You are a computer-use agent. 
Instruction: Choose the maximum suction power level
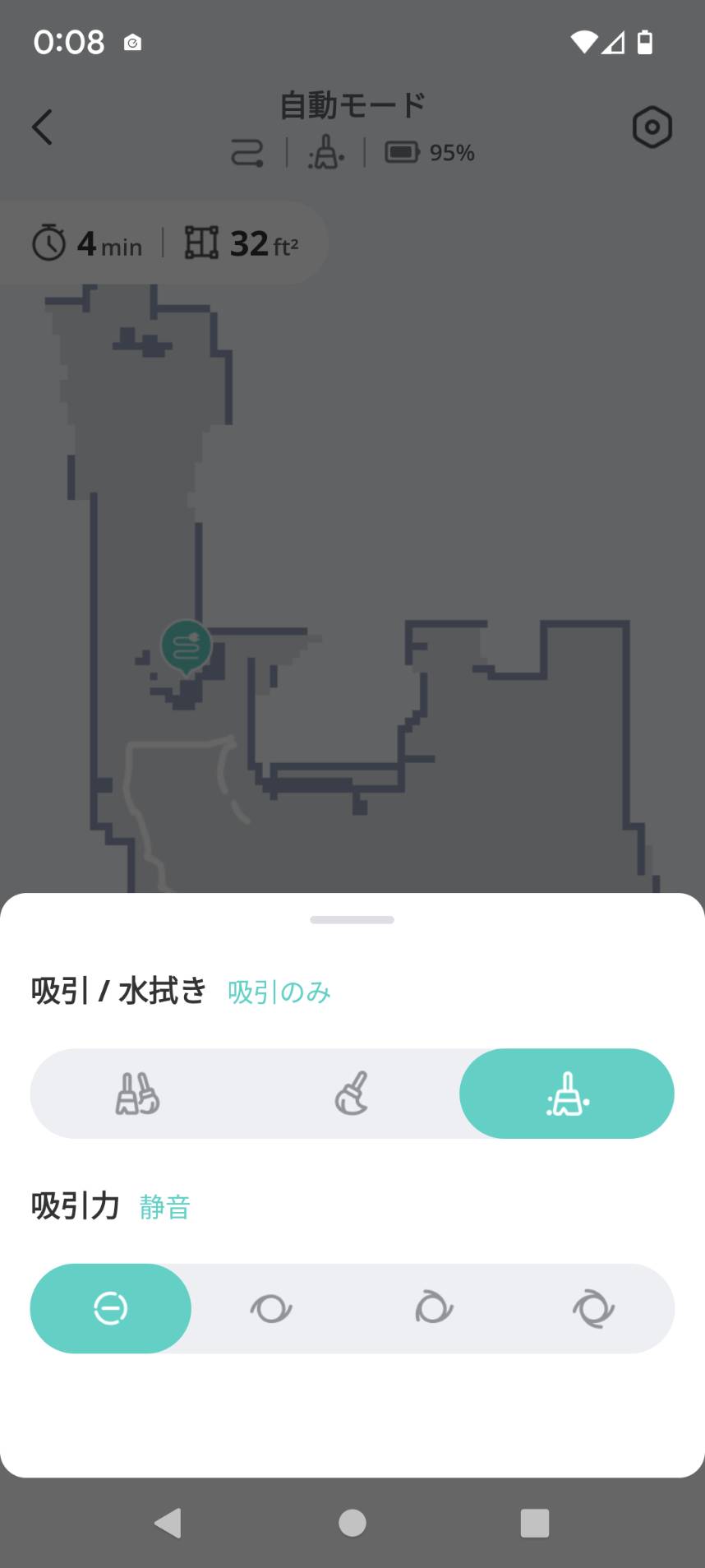(593, 1308)
